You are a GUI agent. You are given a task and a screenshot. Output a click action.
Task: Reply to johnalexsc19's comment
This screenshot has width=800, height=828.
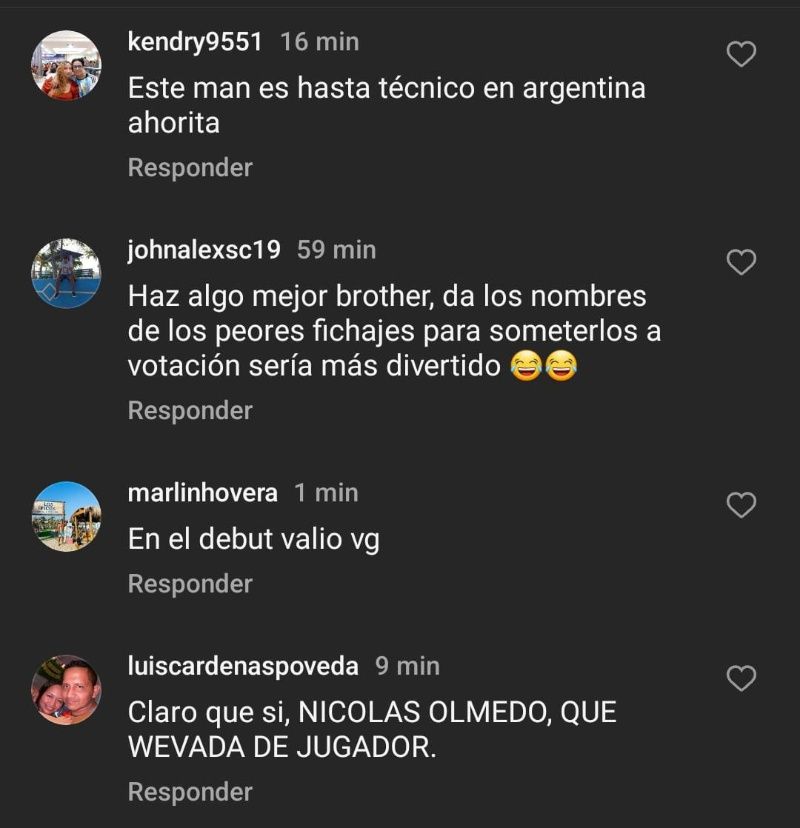point(190,411)
